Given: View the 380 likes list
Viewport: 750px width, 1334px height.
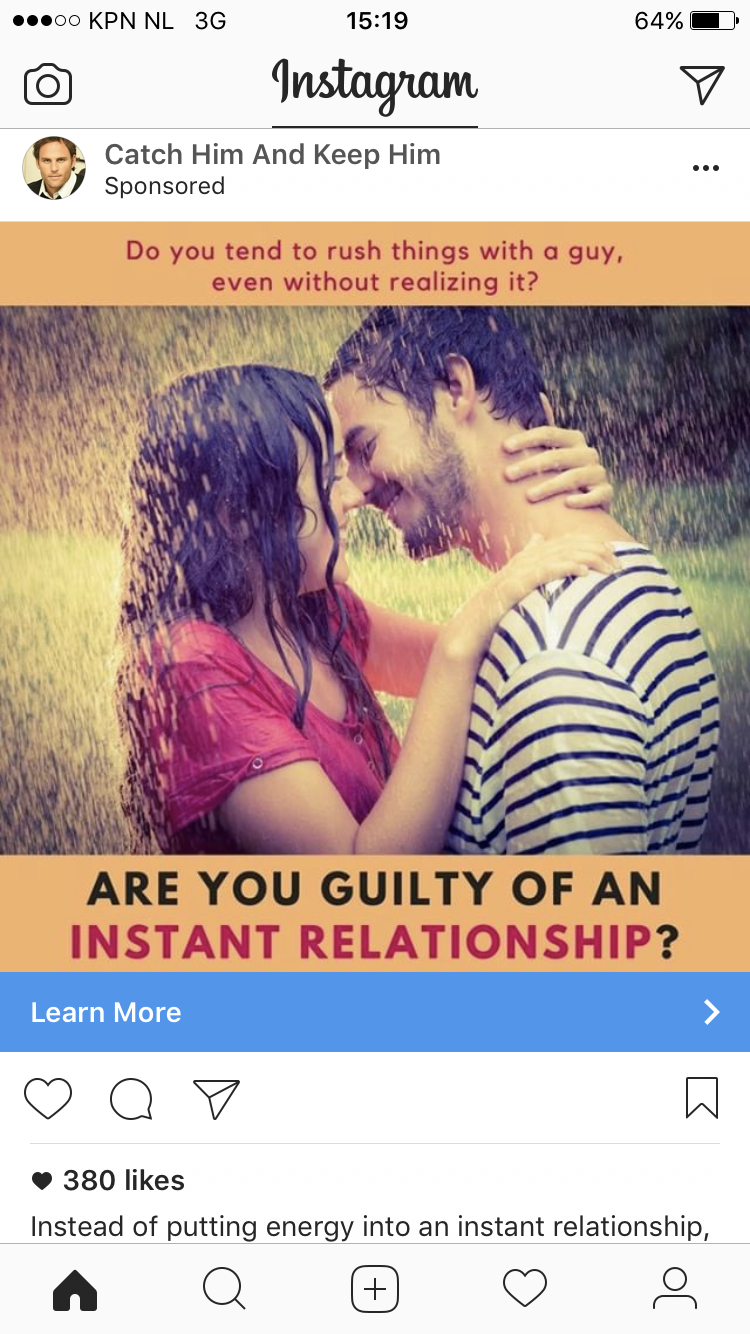Looking at the screenshot, I should (123, 1181).
